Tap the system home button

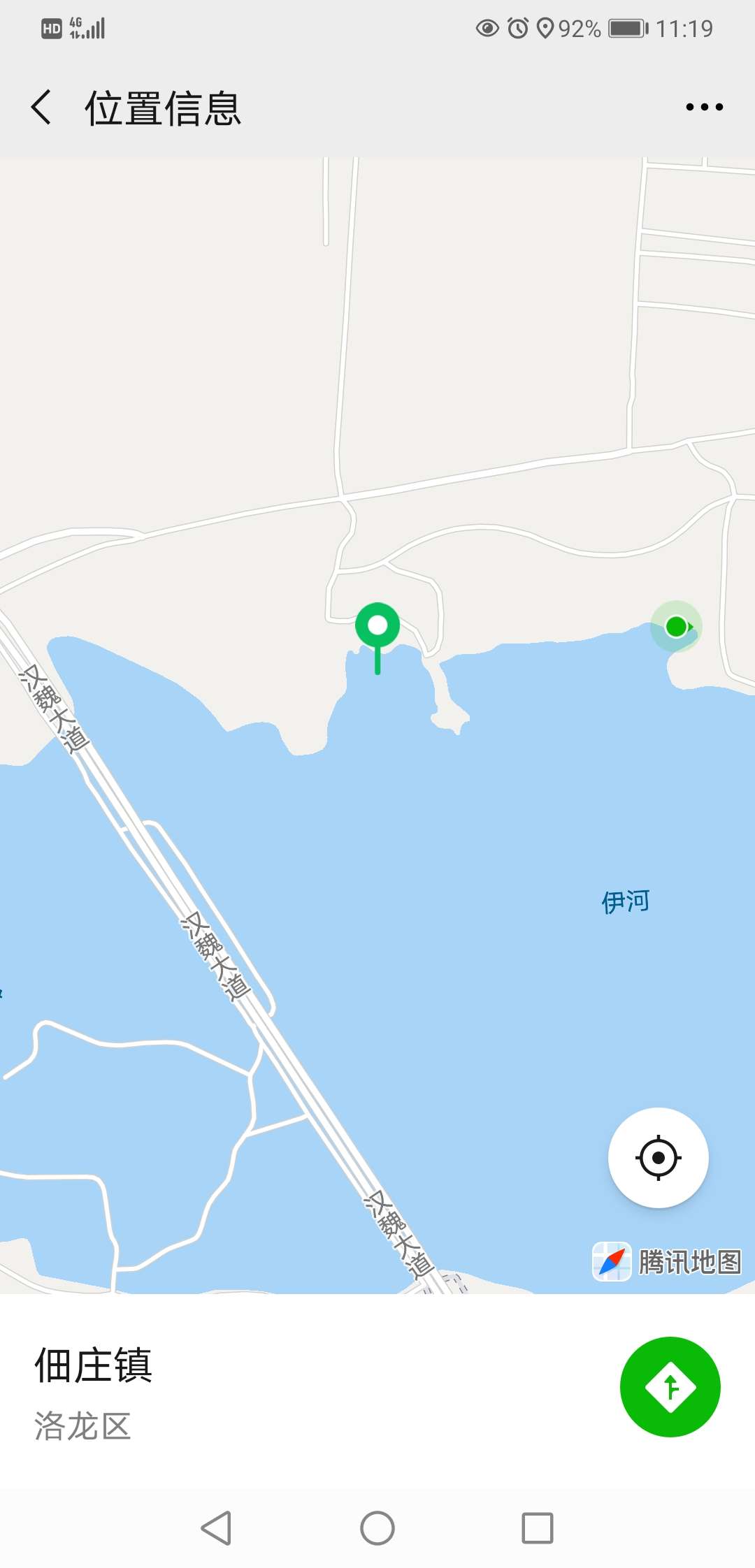377,1528
